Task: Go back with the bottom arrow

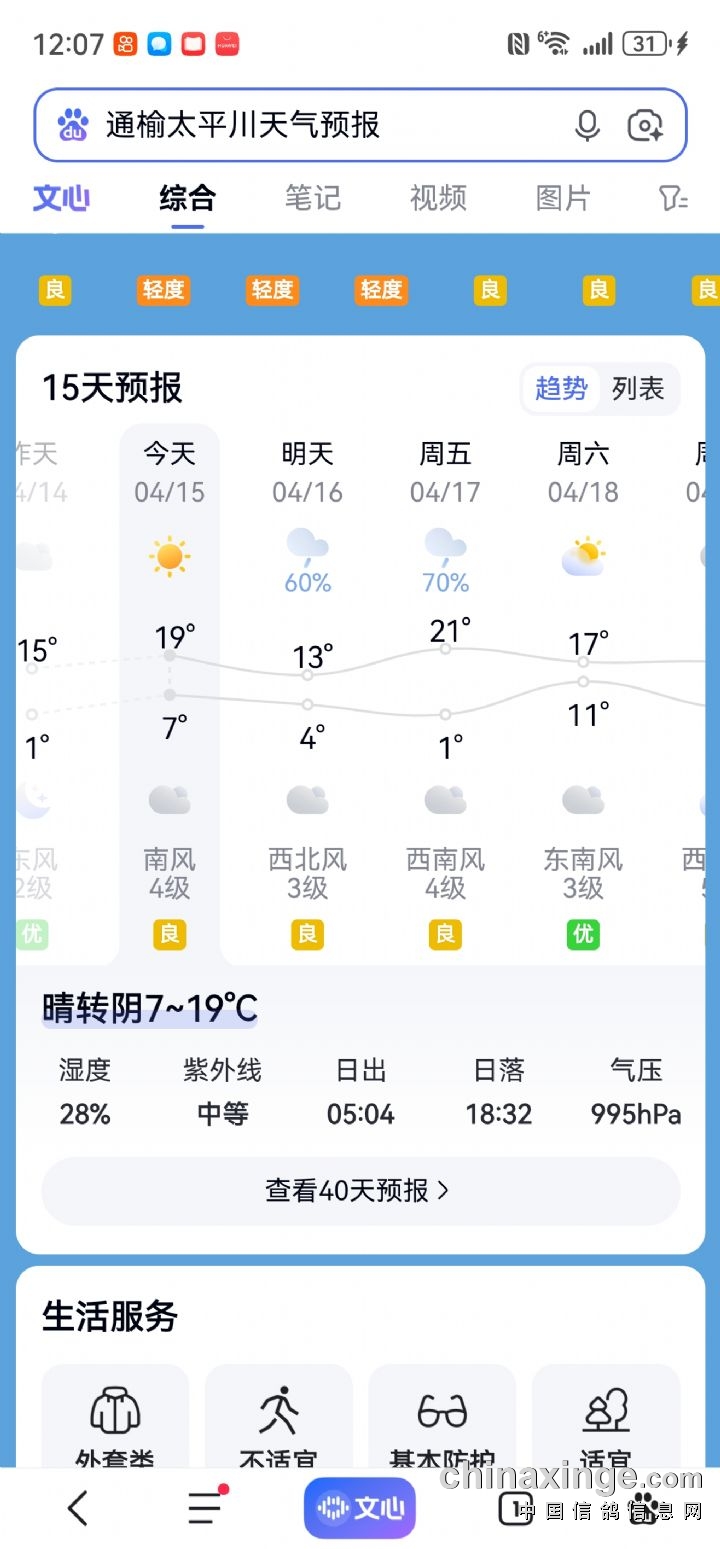Action: coord(78,1507)
